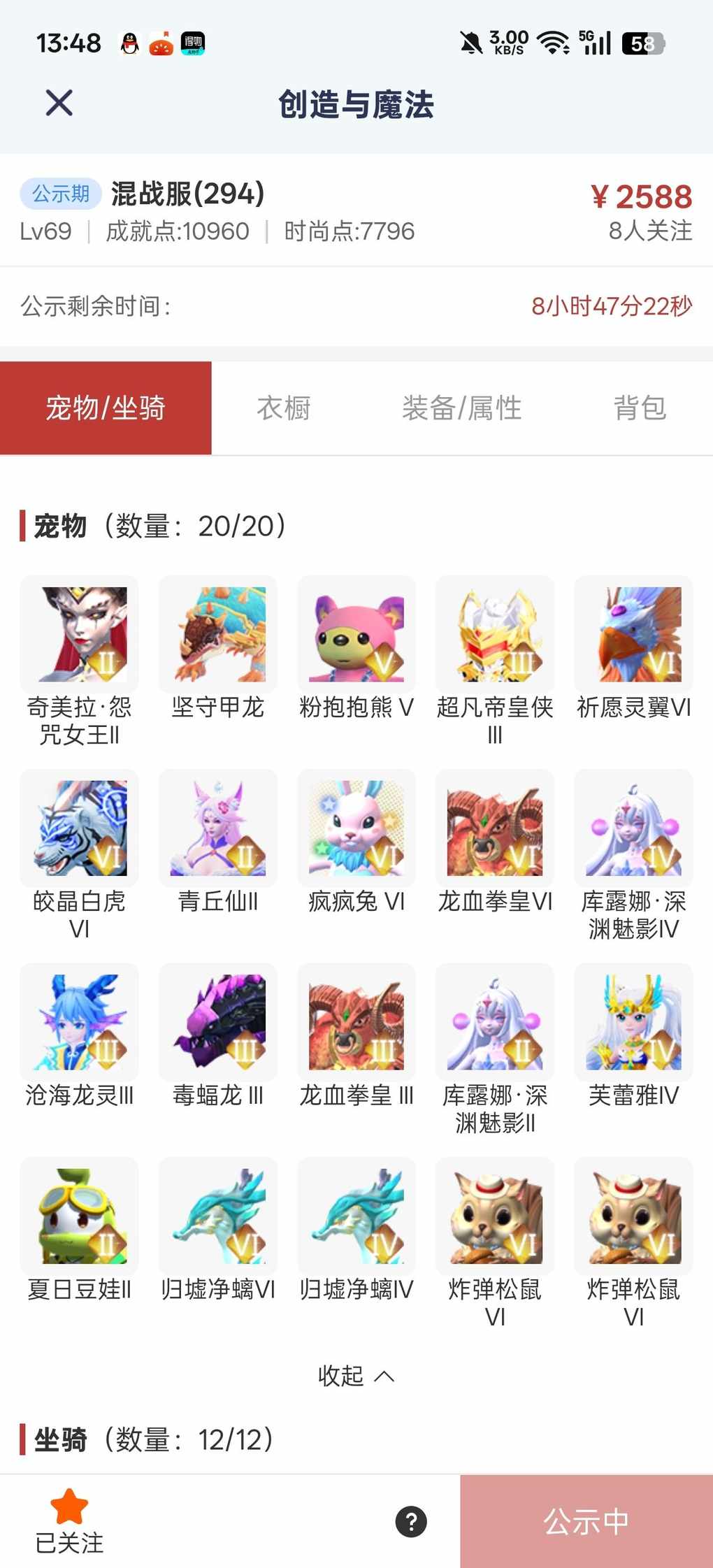
Task: Open the 芙蕾雅IV pet
Action: click(633, 1022)
